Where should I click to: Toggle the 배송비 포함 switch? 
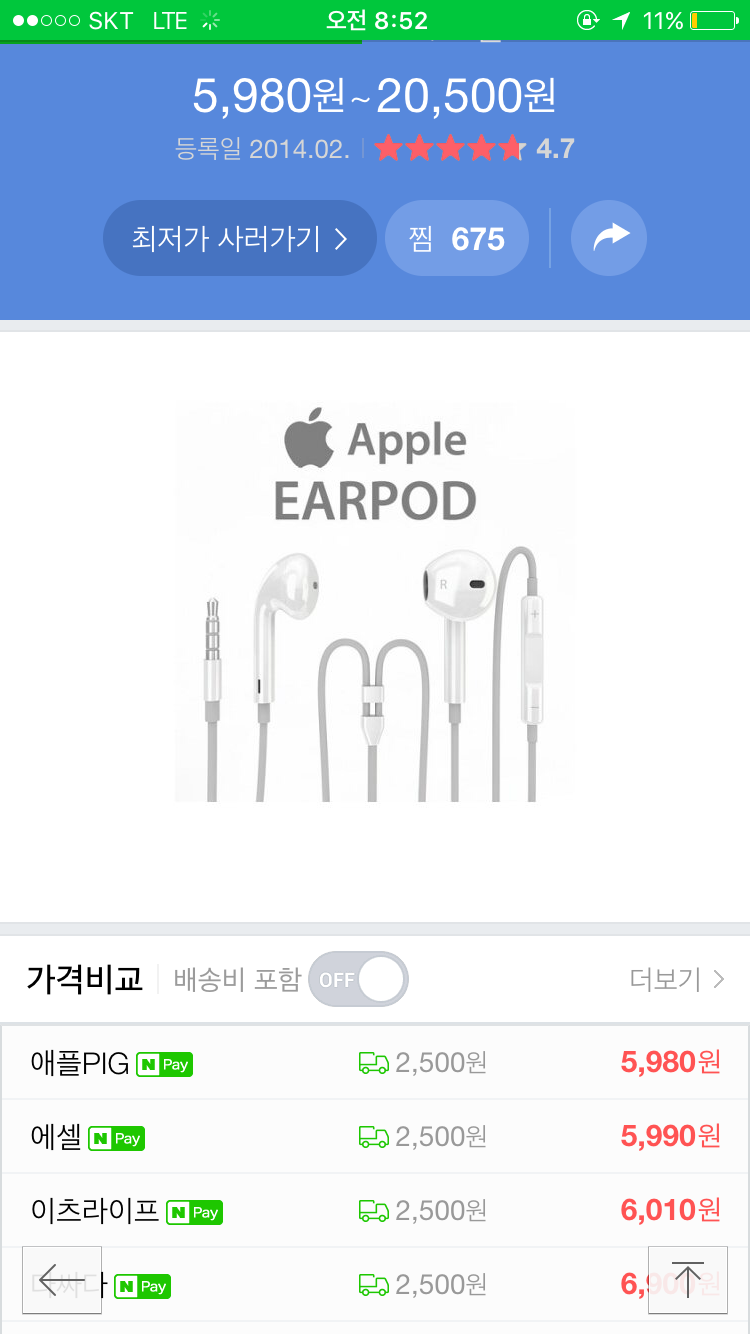click(x=359, y=979)
